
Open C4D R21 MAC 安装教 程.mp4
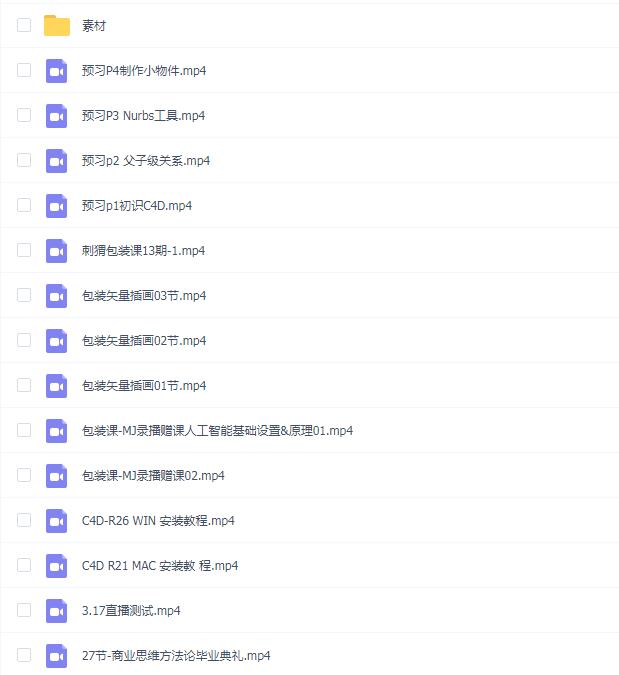[x=160, y=565]
